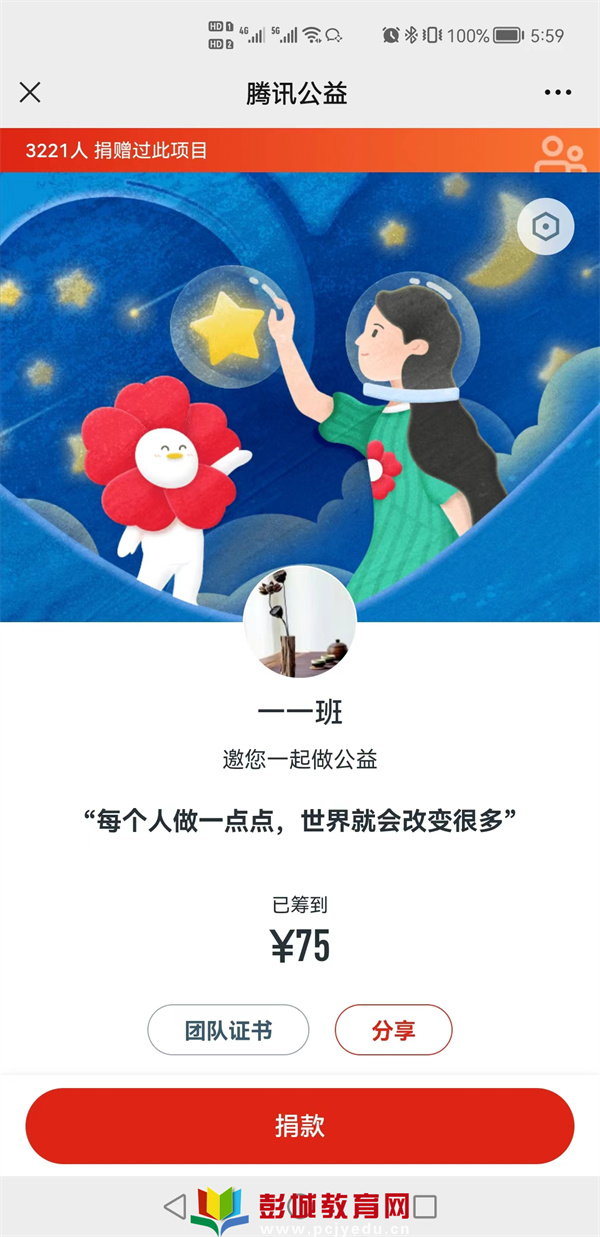Close the 腾讯公益 page
The width and height of the screenshot is (600, 1237).
pos(30,93)
